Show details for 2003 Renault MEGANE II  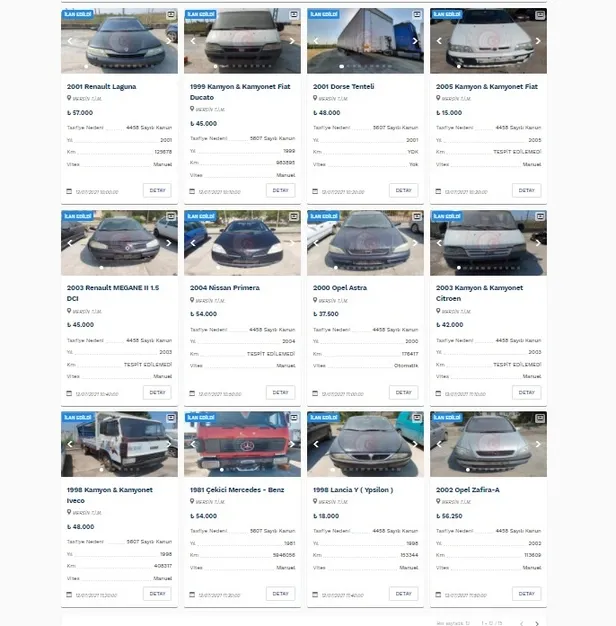pos(157,392)
